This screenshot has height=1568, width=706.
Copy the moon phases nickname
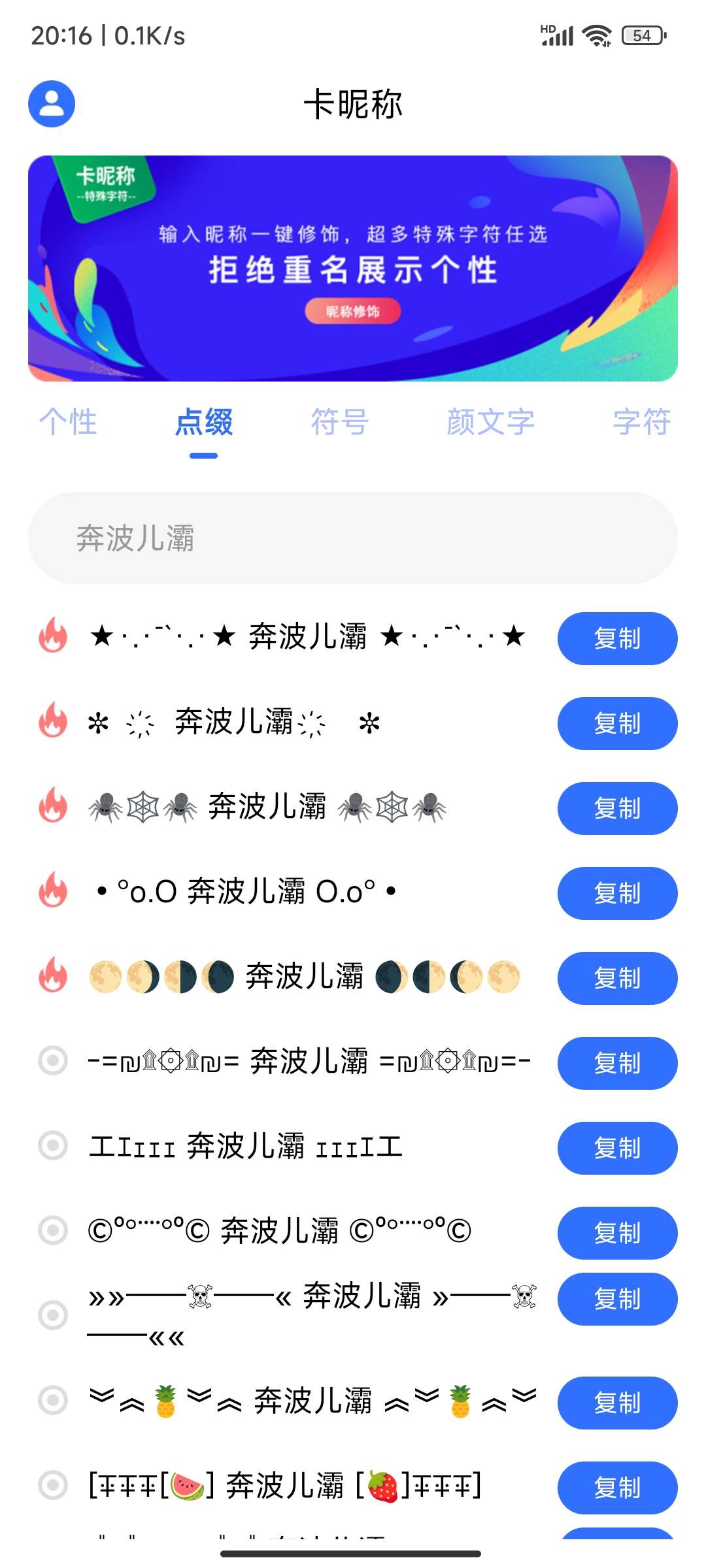click(x=617, y=978)
